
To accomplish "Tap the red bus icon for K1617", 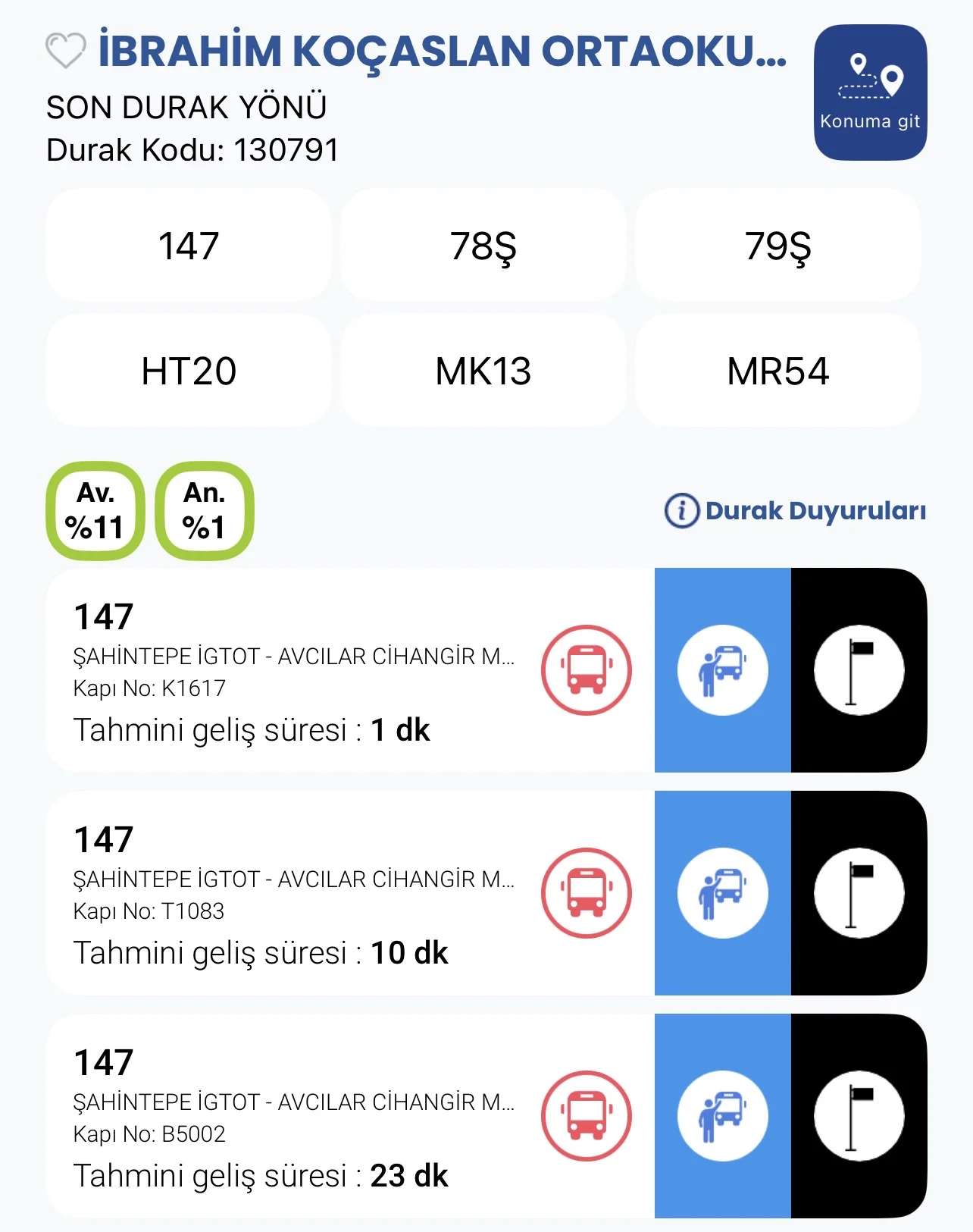I will point(586,670).
